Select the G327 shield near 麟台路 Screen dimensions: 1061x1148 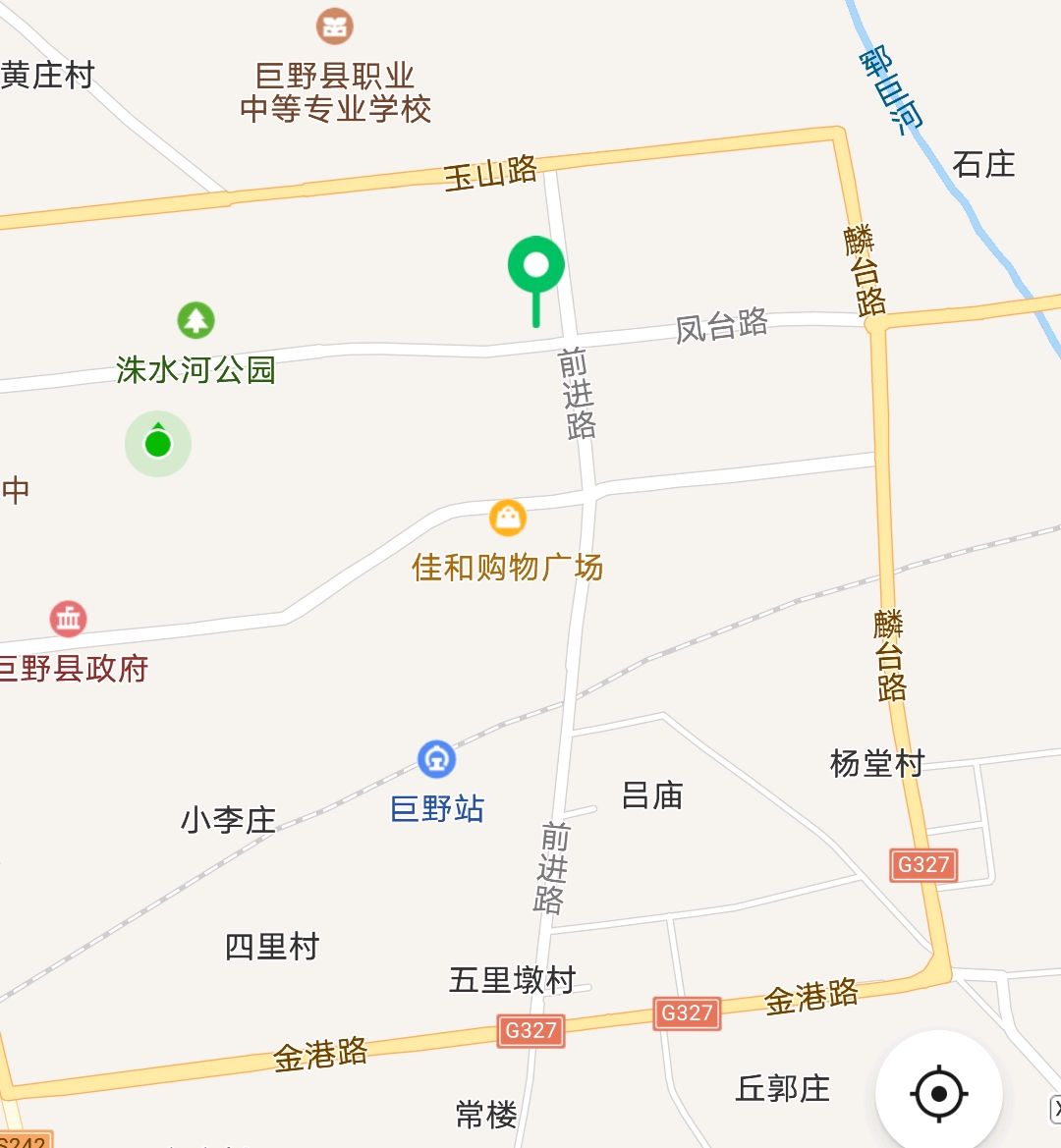pyautogui.click(x=923, y=867)
